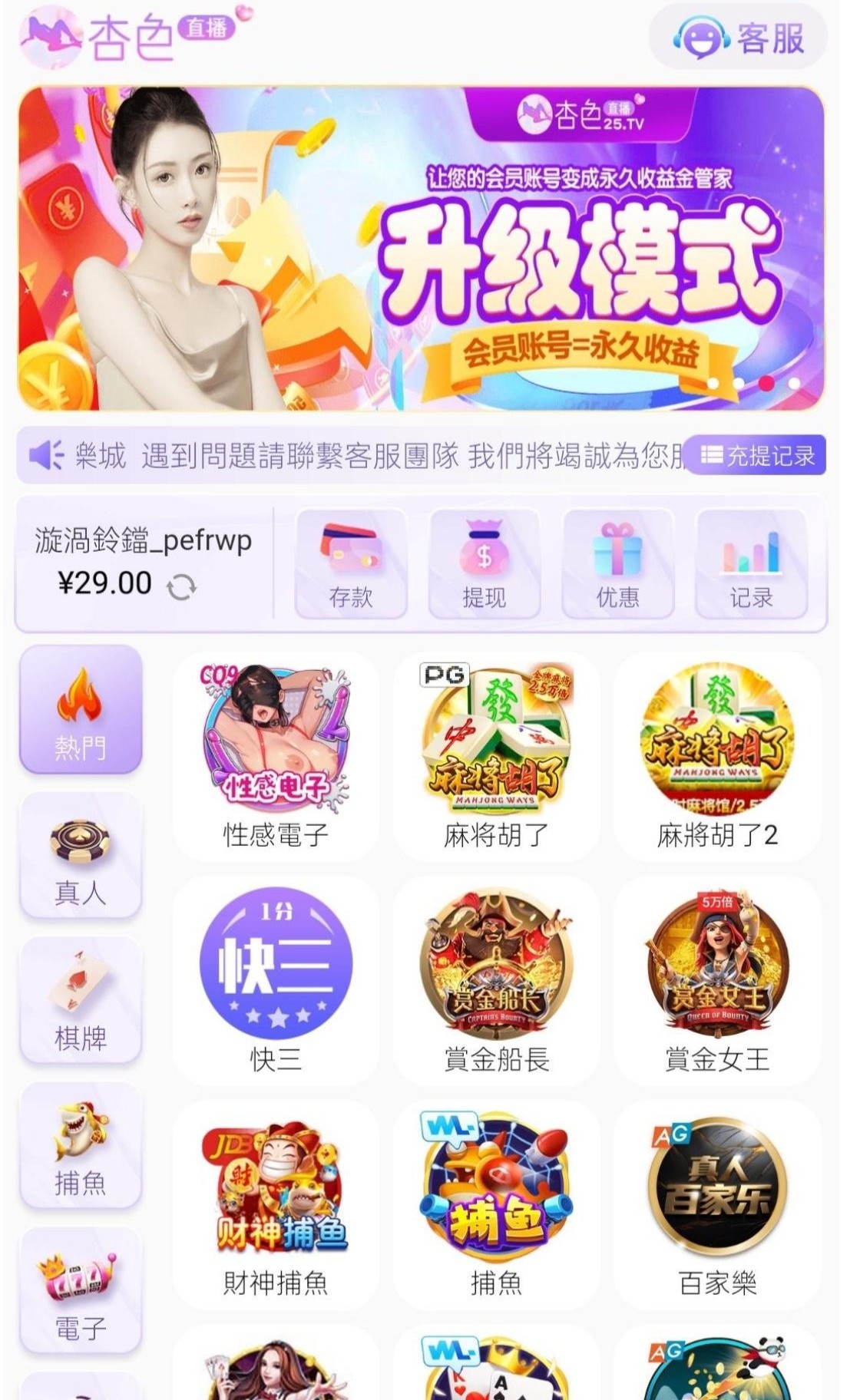The image size is (860, 1400).
Task: Switch to the 棋牌 category
Action: click(81, 1000)
